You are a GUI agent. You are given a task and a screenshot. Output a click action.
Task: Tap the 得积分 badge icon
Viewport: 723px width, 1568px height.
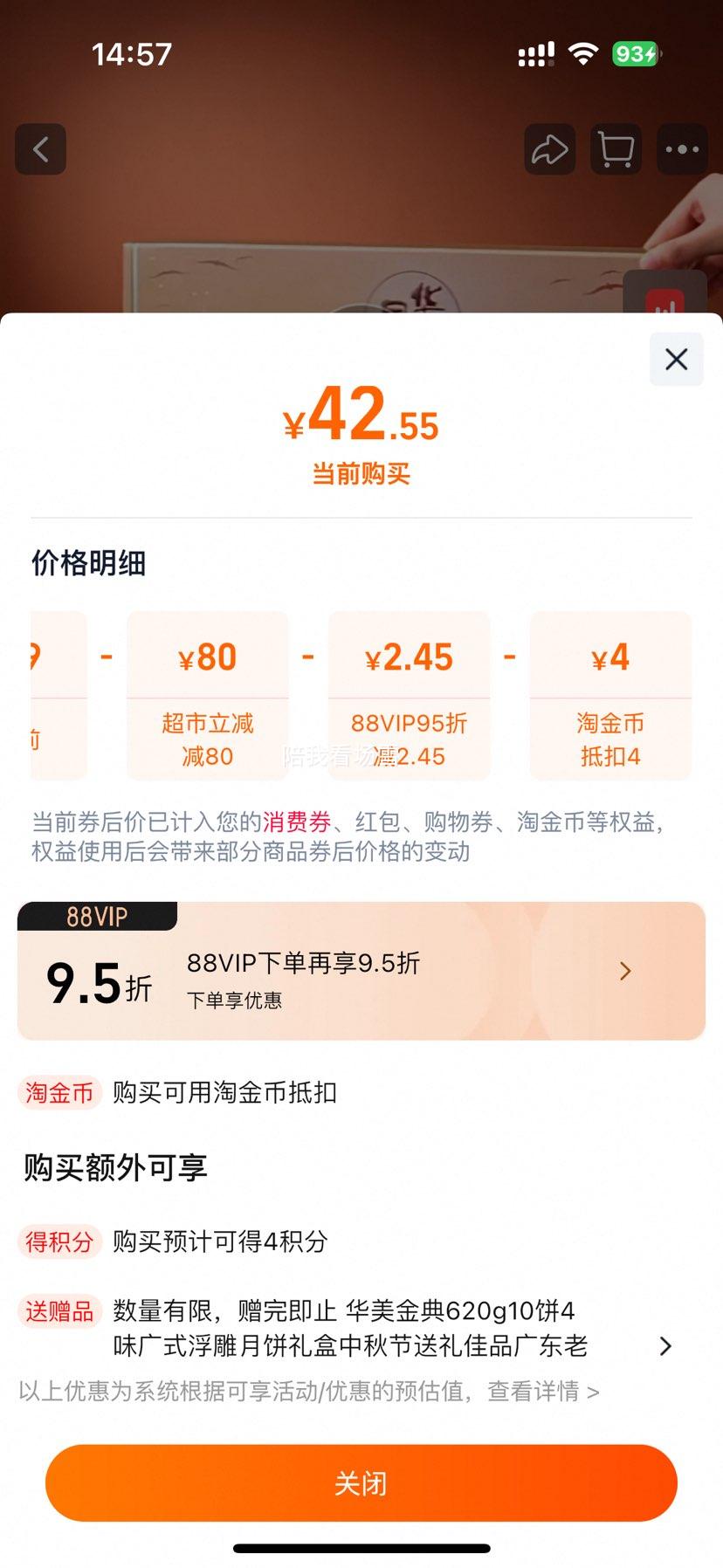coord(59,1241)
